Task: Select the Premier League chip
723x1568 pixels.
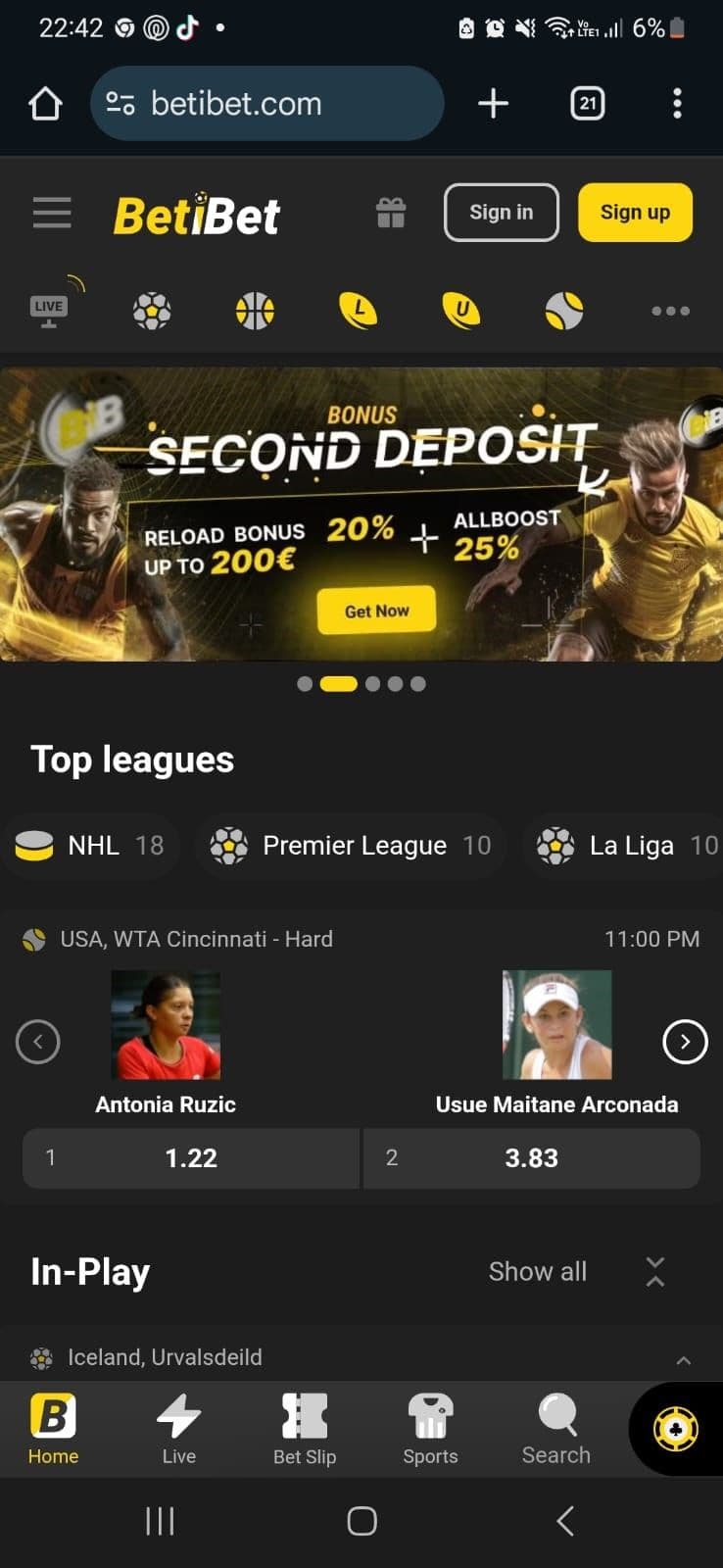Action: coord(351,845)
